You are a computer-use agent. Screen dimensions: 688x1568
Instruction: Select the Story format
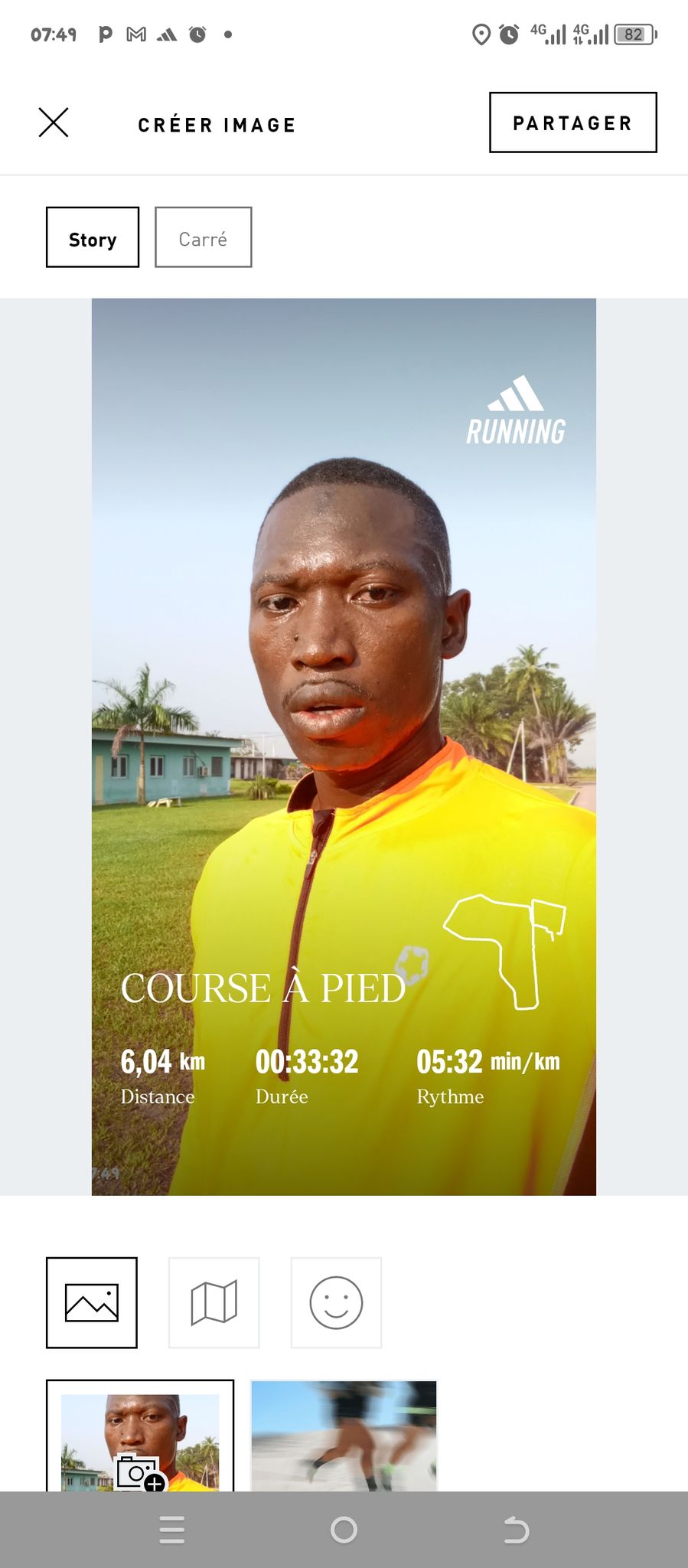pos(93,237)
